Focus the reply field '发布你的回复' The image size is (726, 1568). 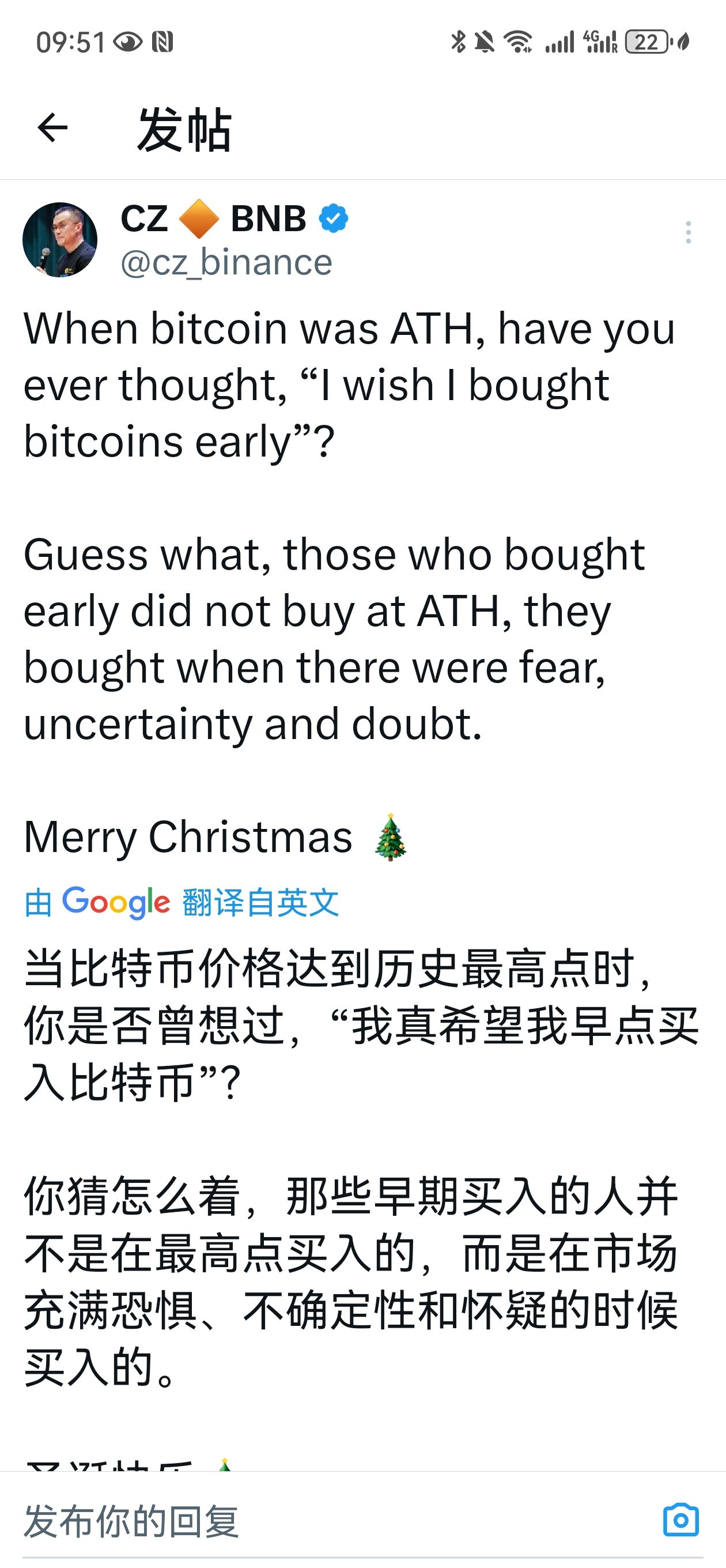pyautogui.click(x=304, y=1521)
